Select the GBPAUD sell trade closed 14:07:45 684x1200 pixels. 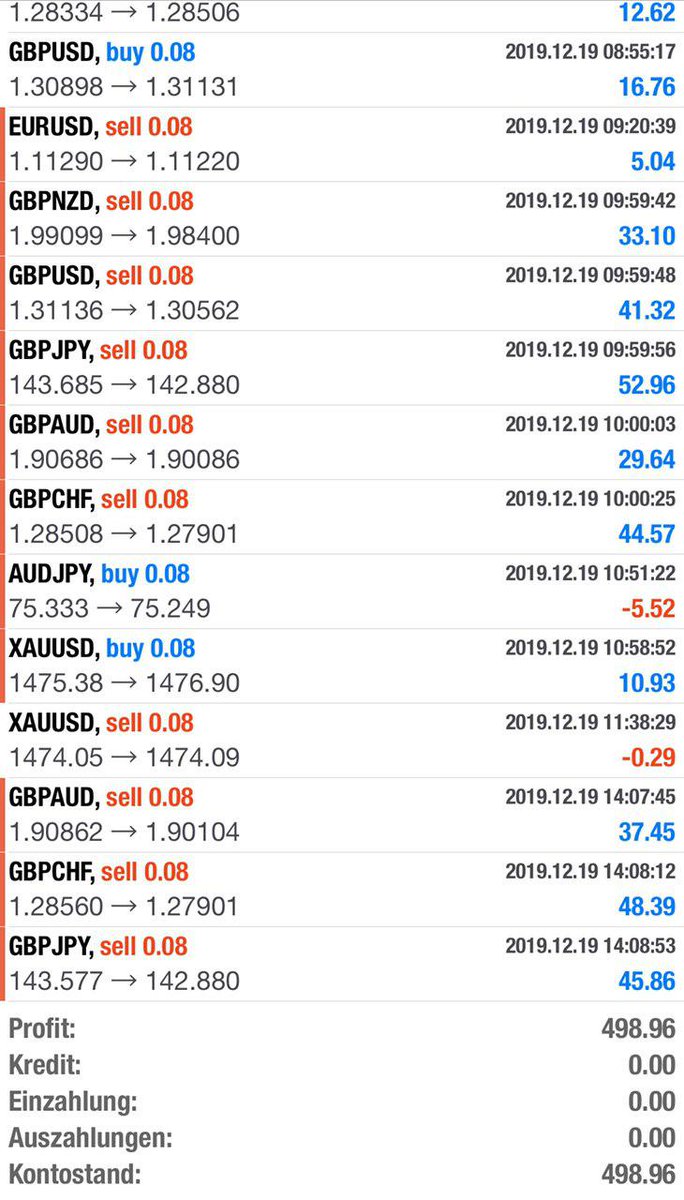click(x=342, y=814)
